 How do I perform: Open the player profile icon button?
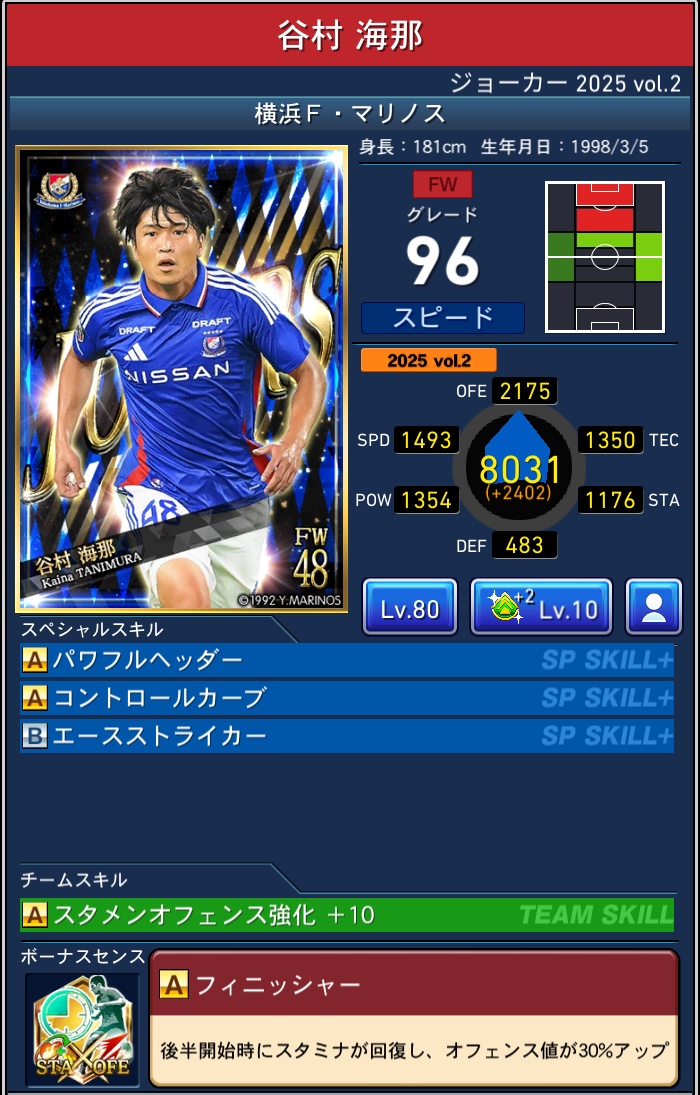point(653,607)
